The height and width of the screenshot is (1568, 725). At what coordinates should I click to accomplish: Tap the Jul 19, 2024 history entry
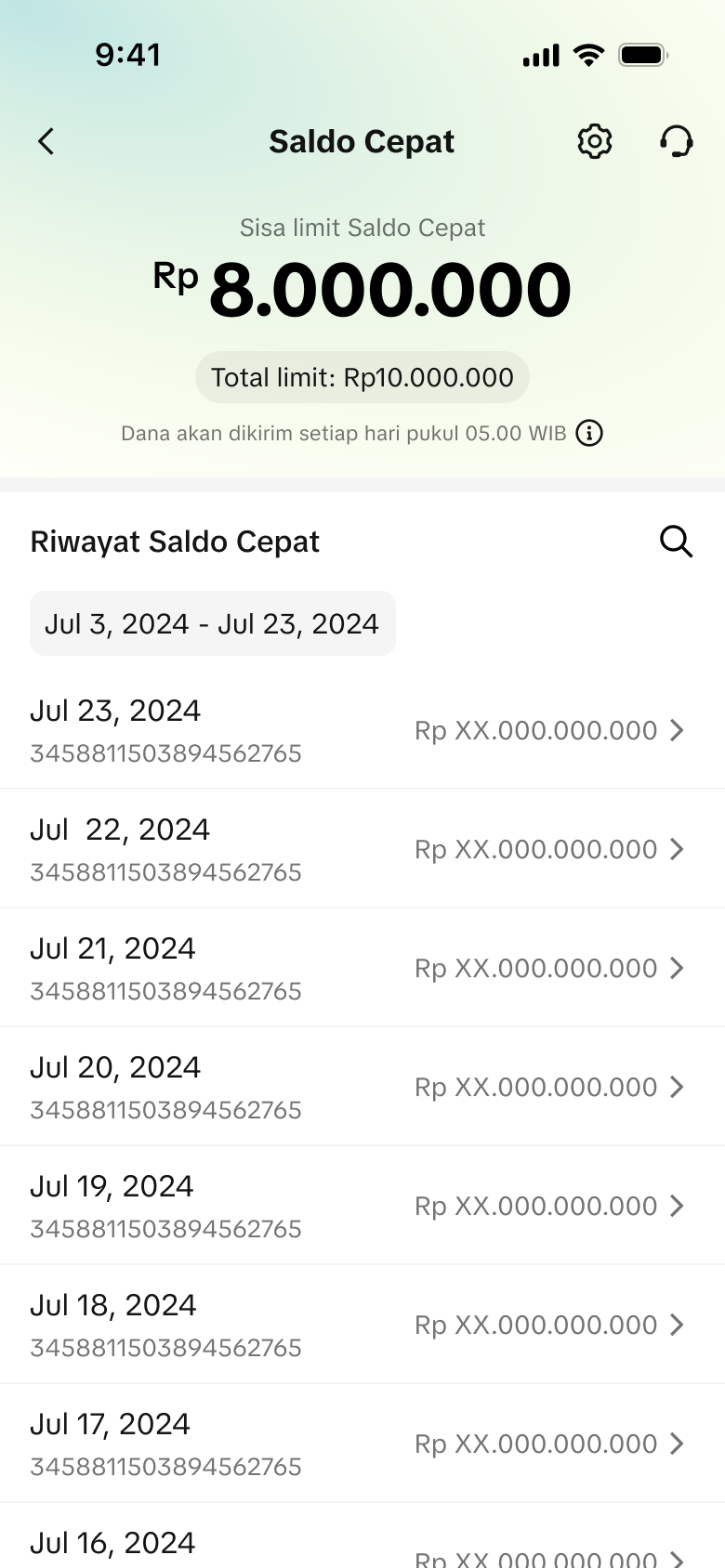[362, 1206]
